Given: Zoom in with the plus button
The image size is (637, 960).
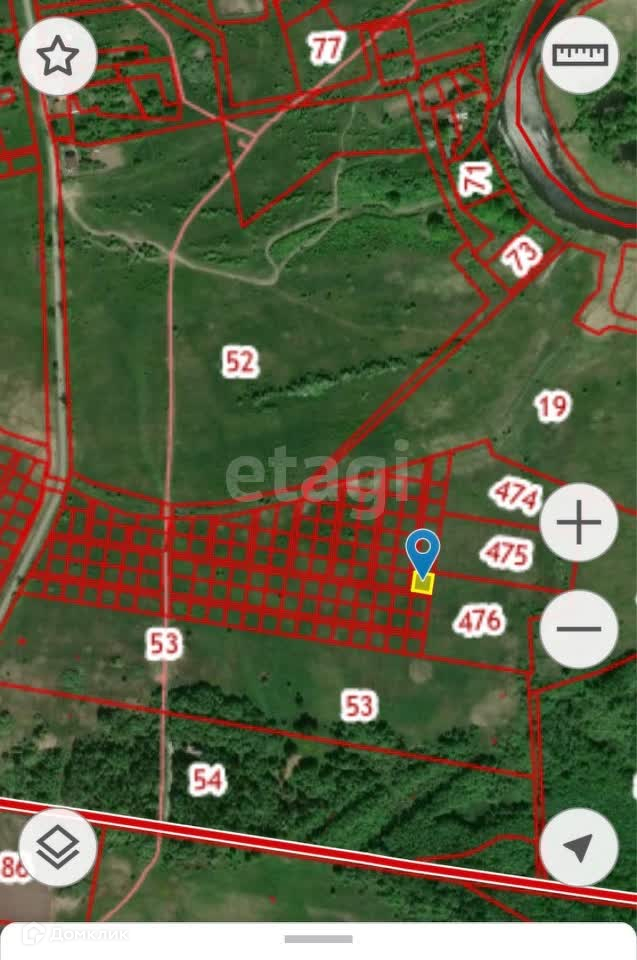Looking at the screenshot, I should (x=579, y=523).
